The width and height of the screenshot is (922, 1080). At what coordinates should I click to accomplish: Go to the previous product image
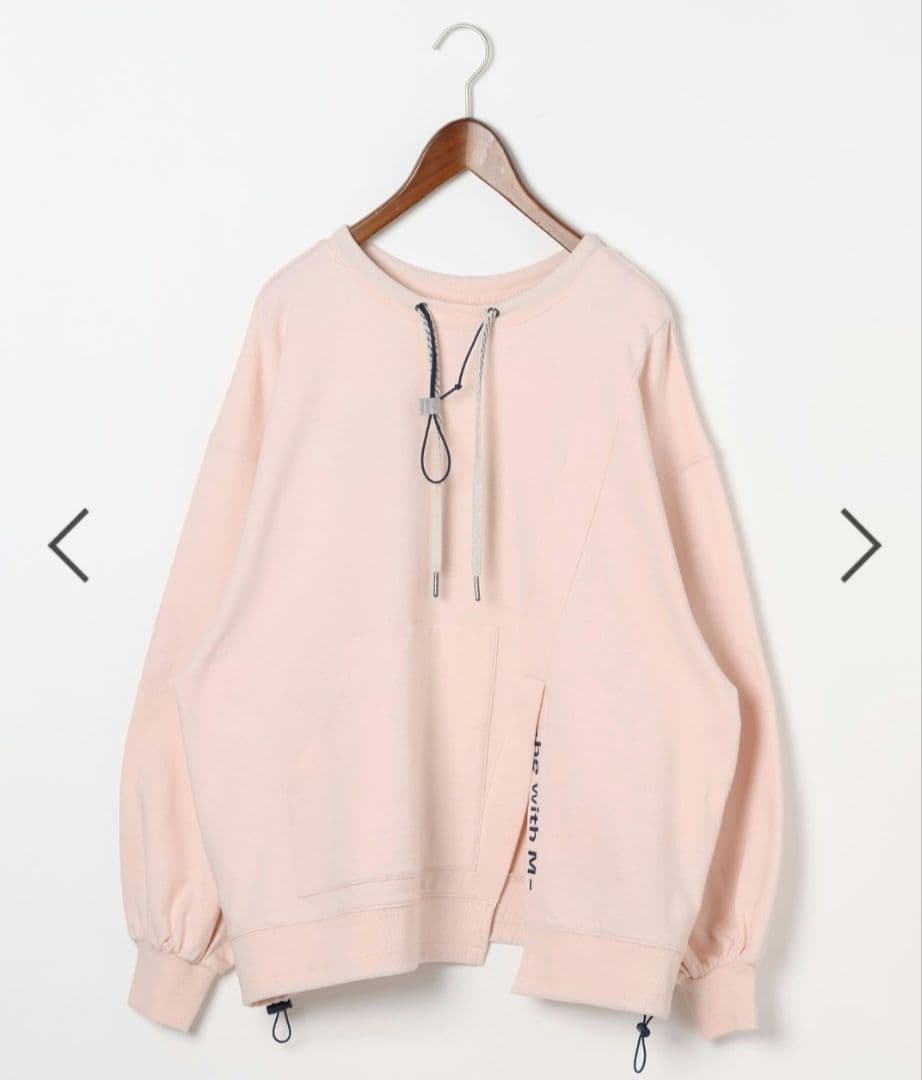click(68, 545)
